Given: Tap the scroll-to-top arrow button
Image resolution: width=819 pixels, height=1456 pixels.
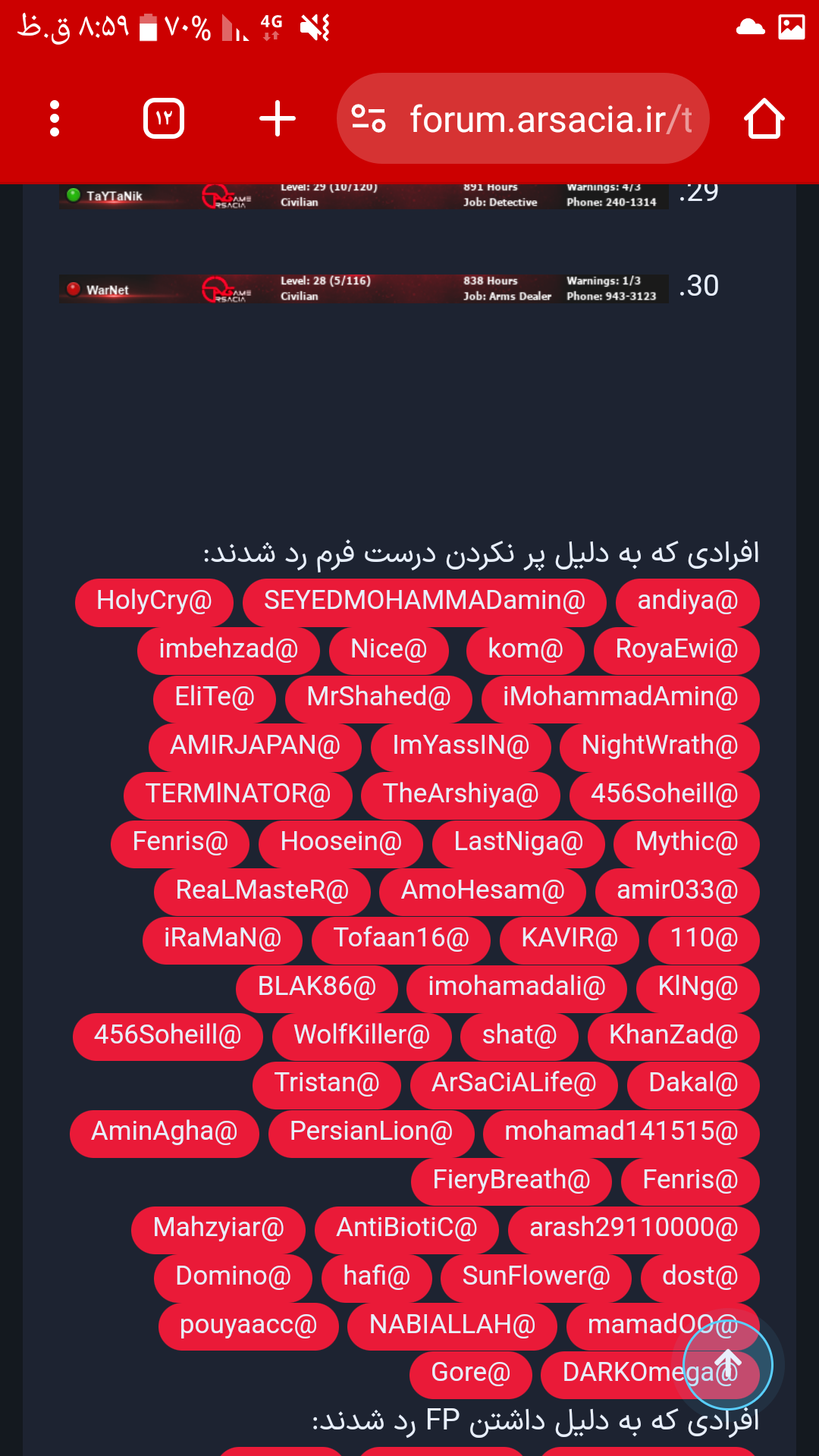Looking at the screenshot, I should 728,1365.
